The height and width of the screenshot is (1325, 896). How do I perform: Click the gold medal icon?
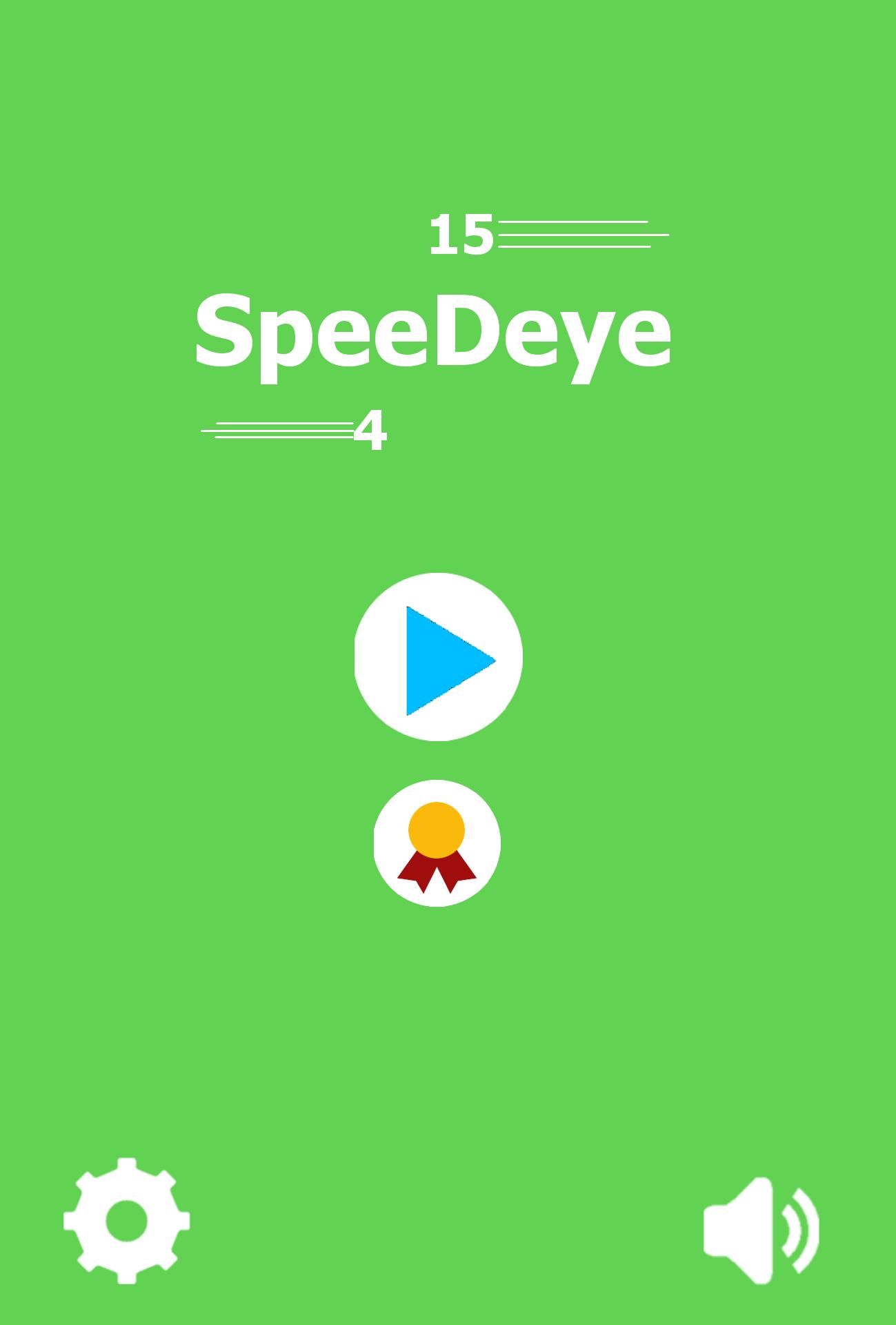[x=438, y=832]
